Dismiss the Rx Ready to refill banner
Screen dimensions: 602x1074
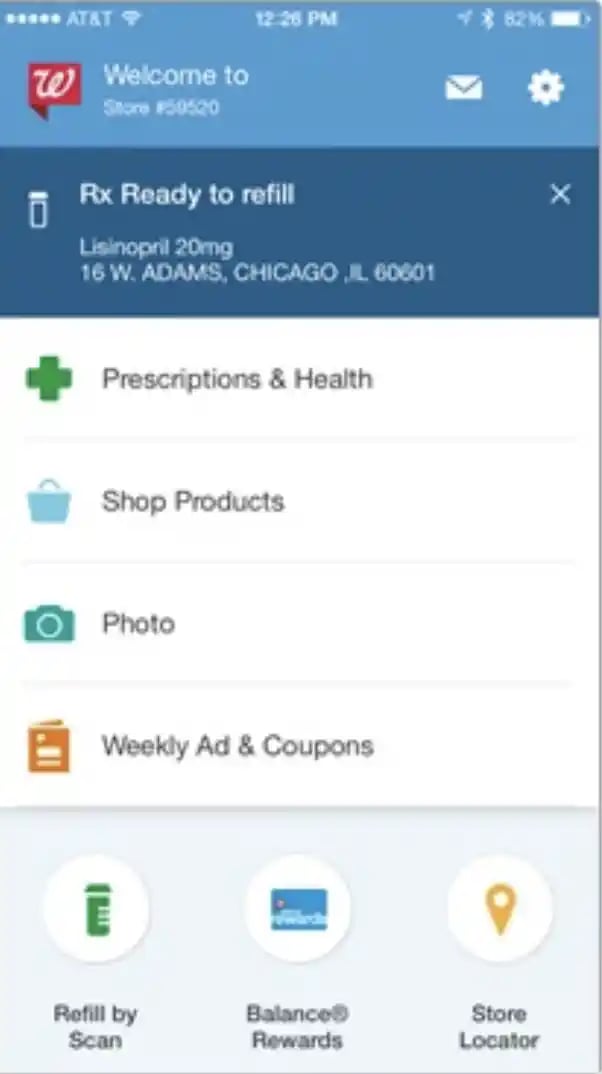click(x=560, y=194)
